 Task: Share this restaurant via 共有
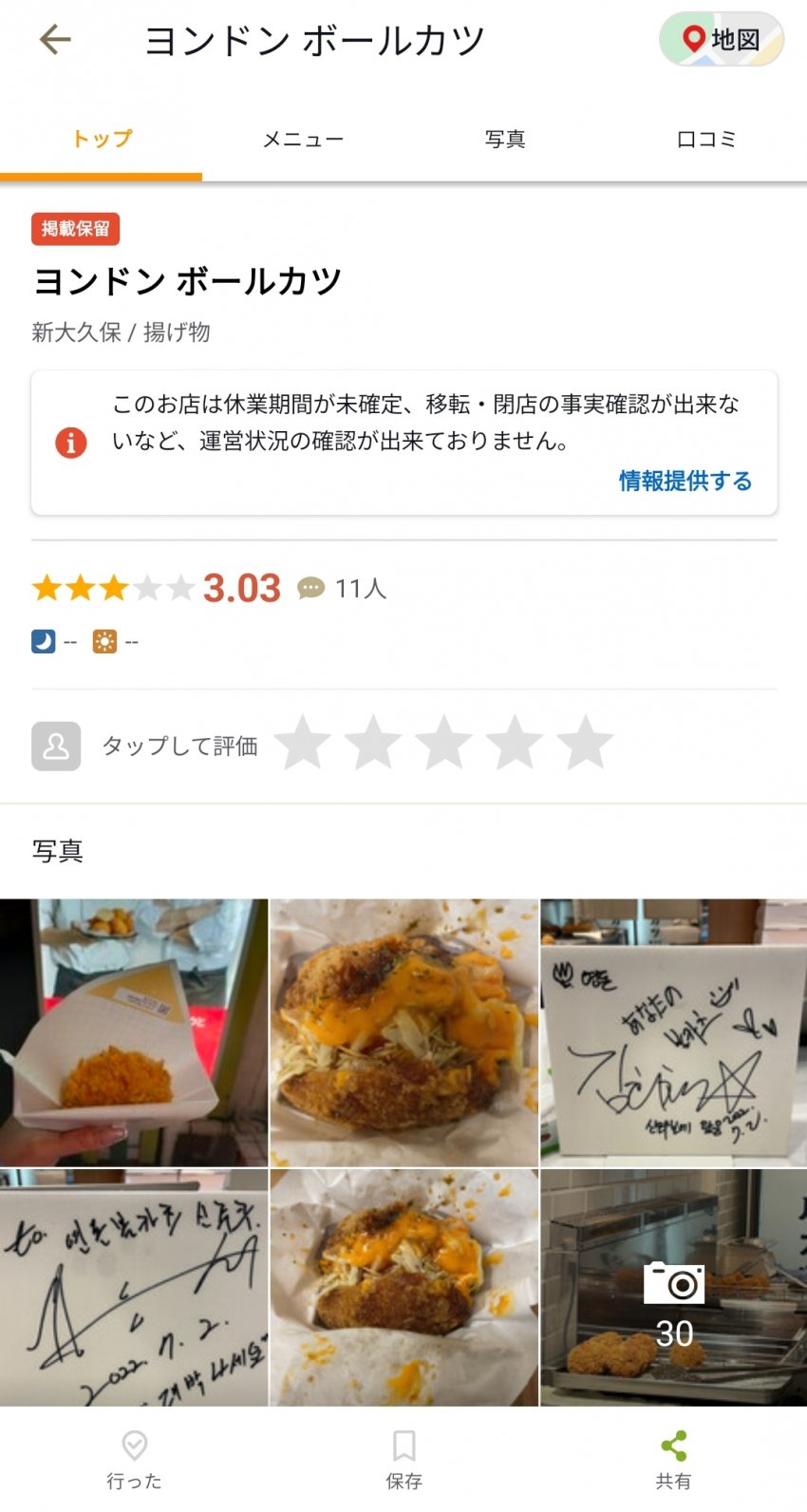[673, 1460]
